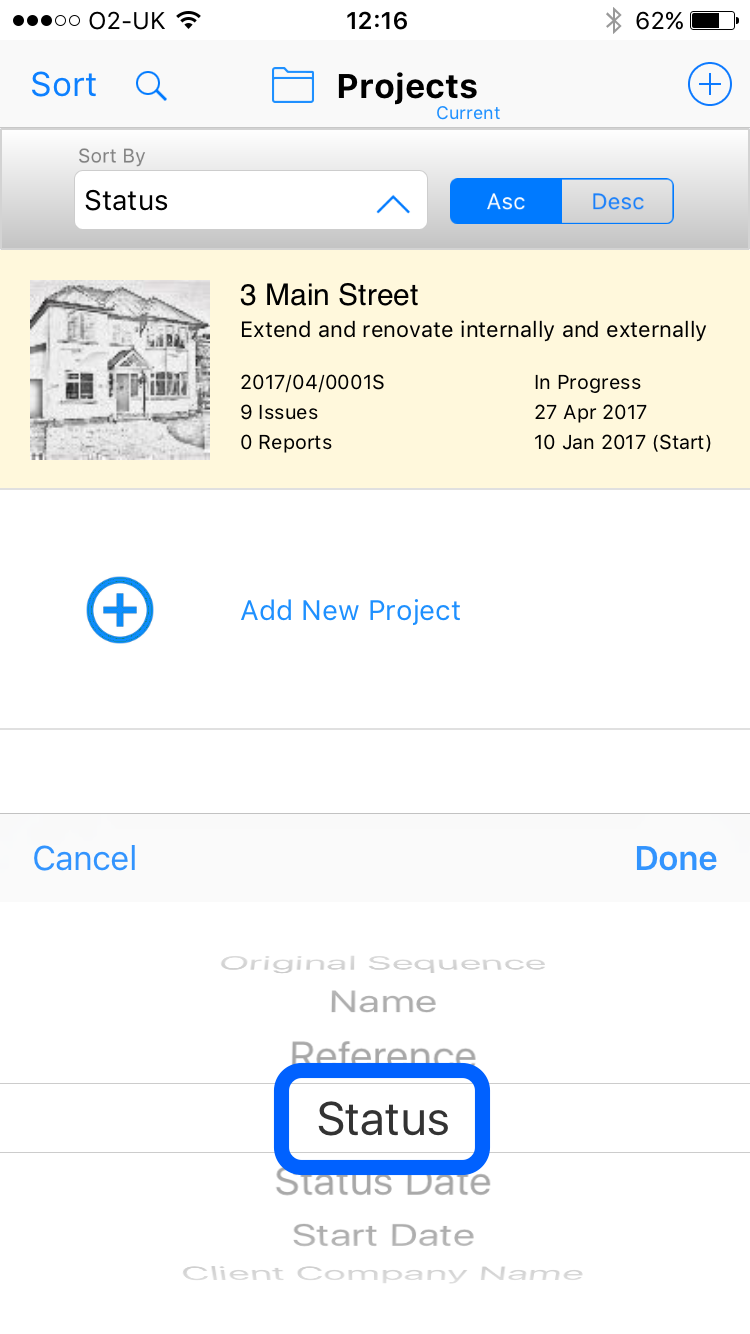Screen dimensions: 750x1334
Task: Collapse the Sort By Status dropdown
Action: point(251,201)
